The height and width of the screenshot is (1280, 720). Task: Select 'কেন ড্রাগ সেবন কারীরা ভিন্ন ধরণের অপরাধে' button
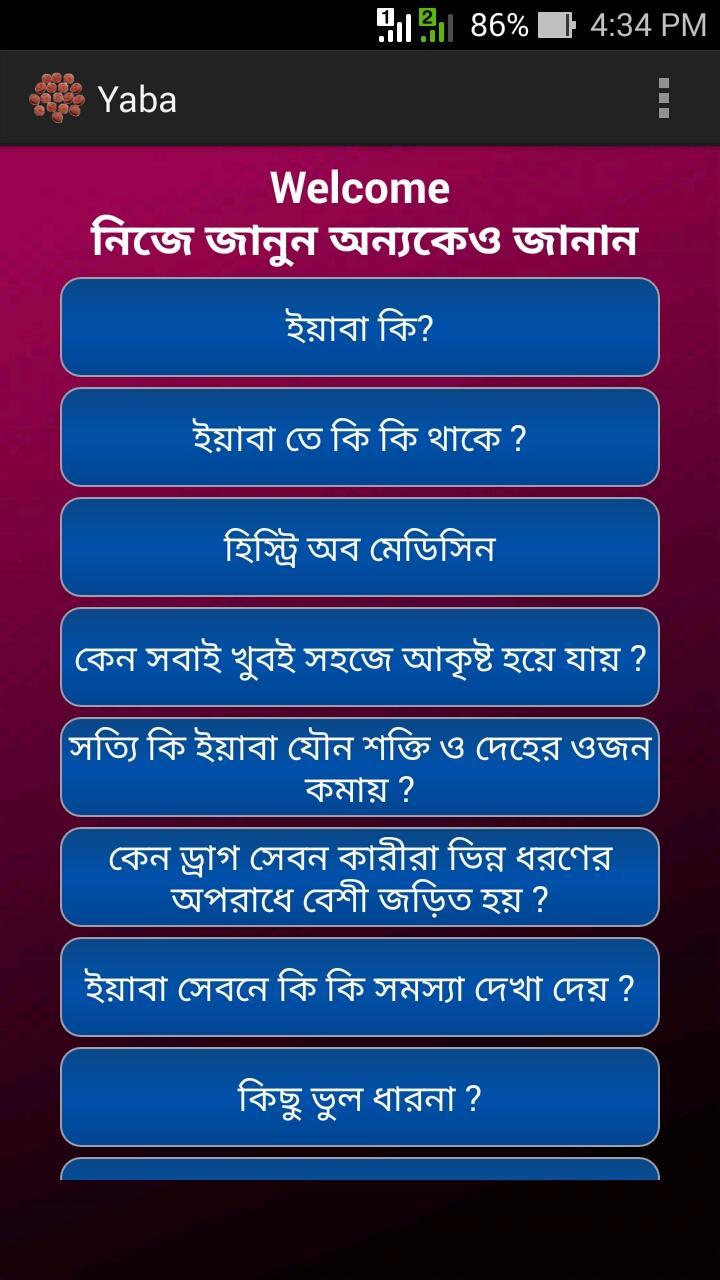point(360,877)
